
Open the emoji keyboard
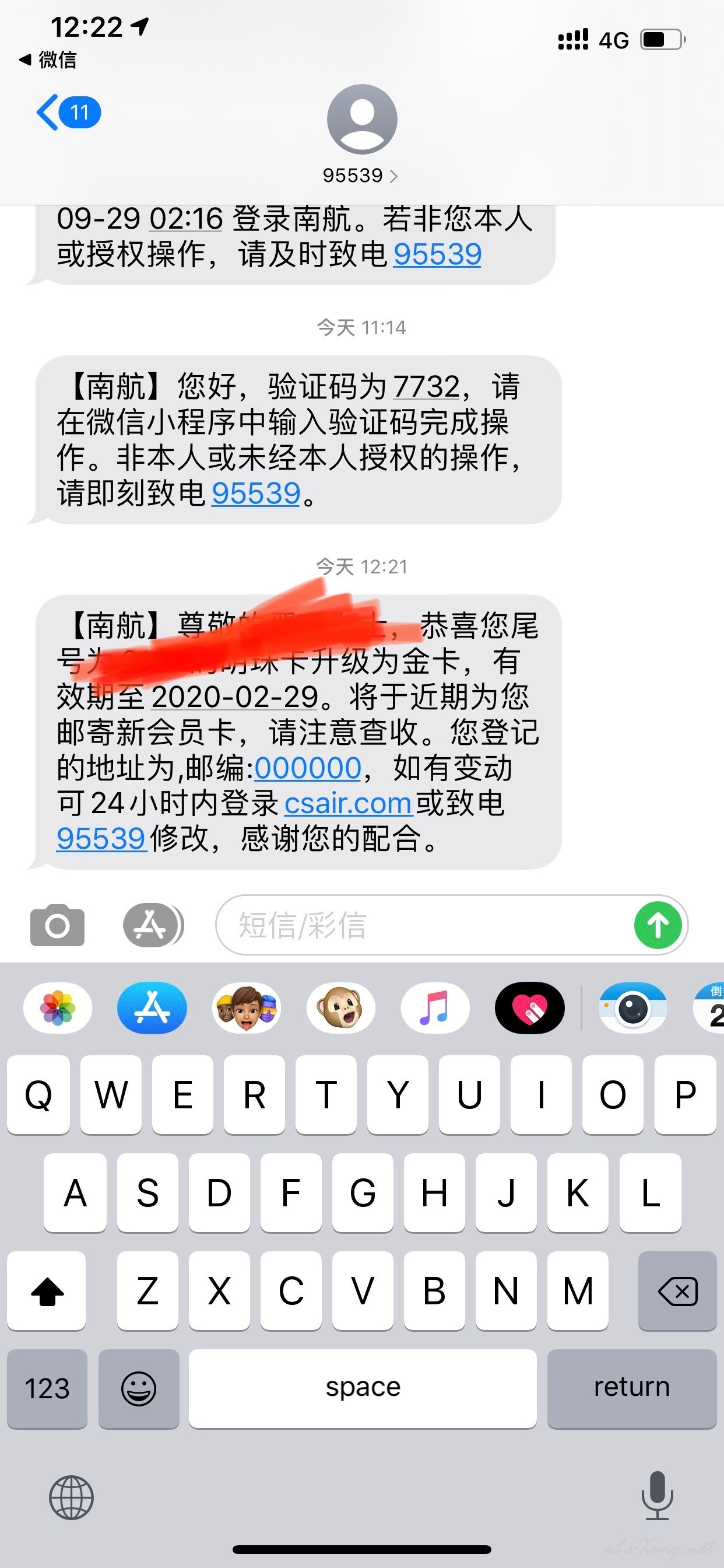[x=139, y=1388]
